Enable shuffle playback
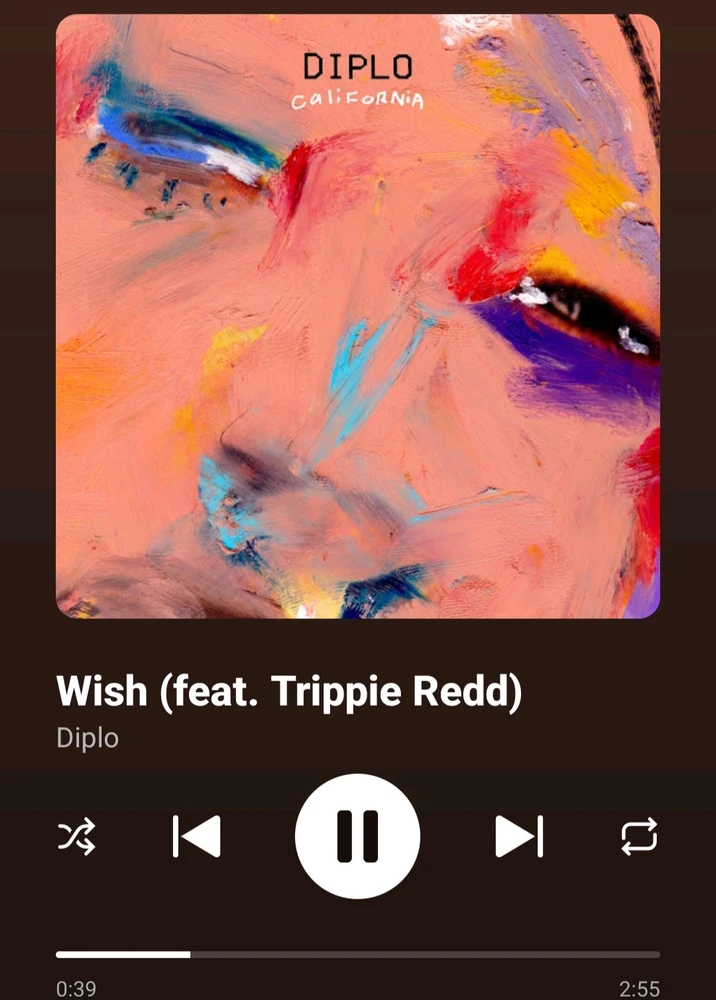The height and width of the screenshot is (1000, 716). click(x=76, y=836)
